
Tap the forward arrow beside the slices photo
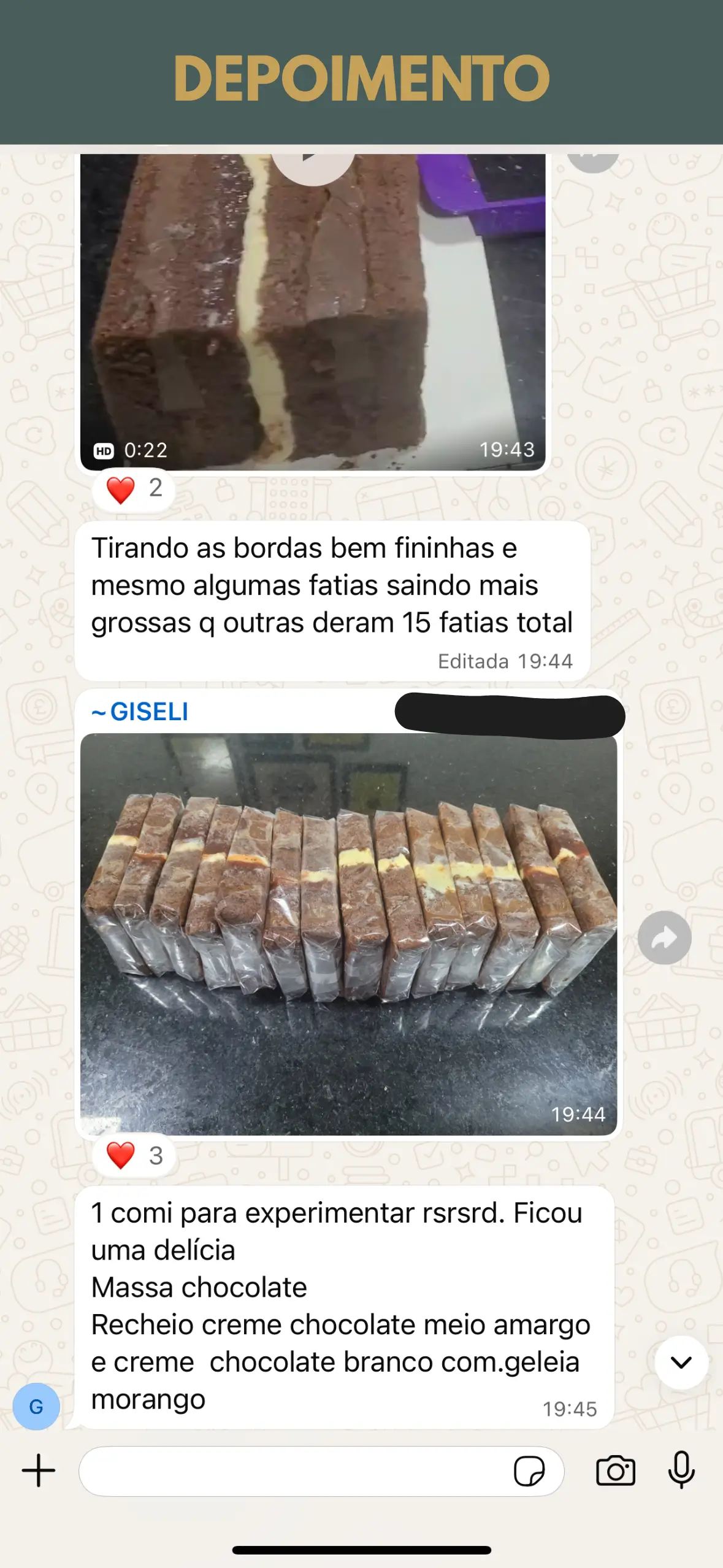(664, 937)
